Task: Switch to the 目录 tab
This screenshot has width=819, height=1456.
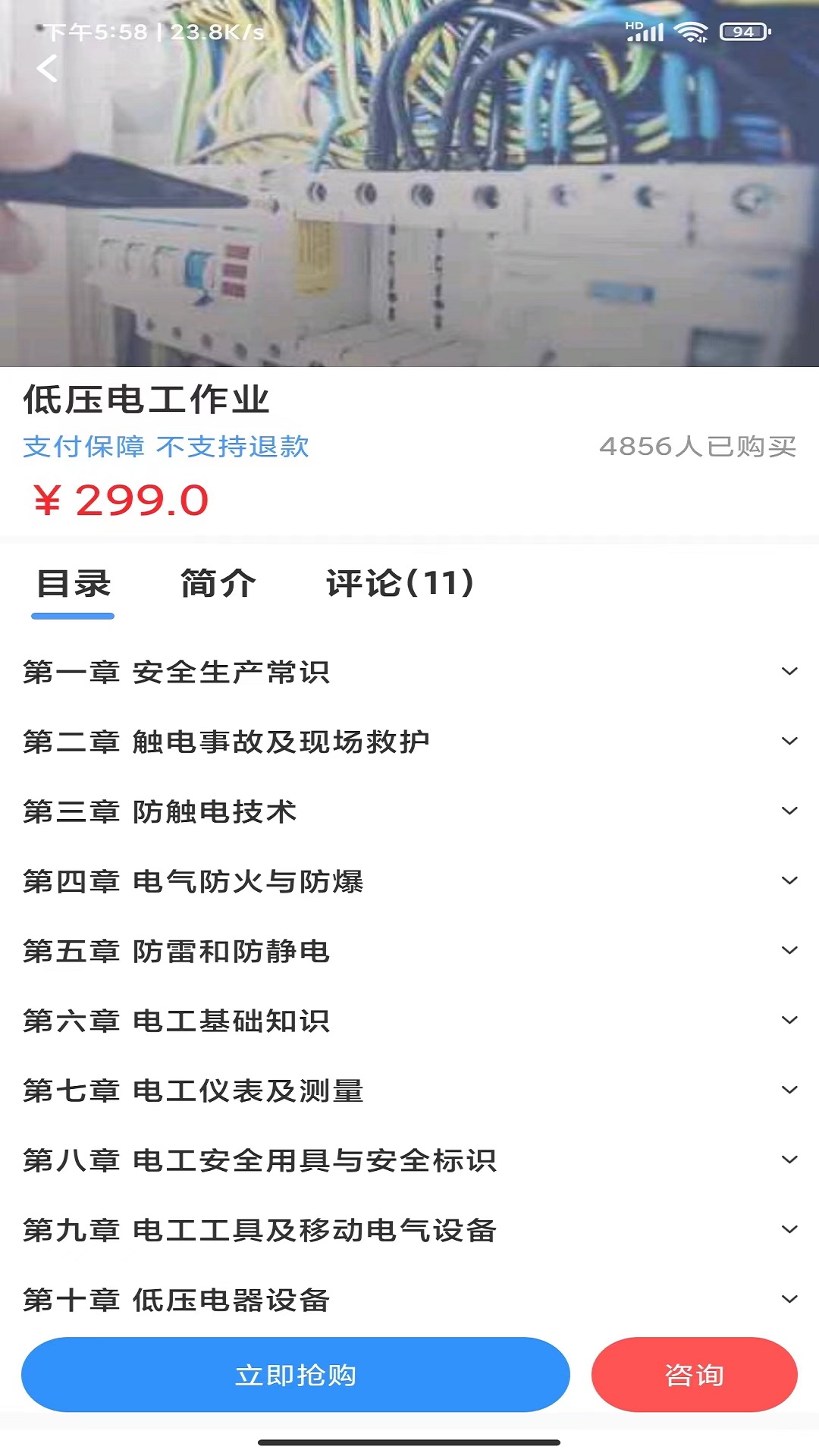Action: [71, 584]
